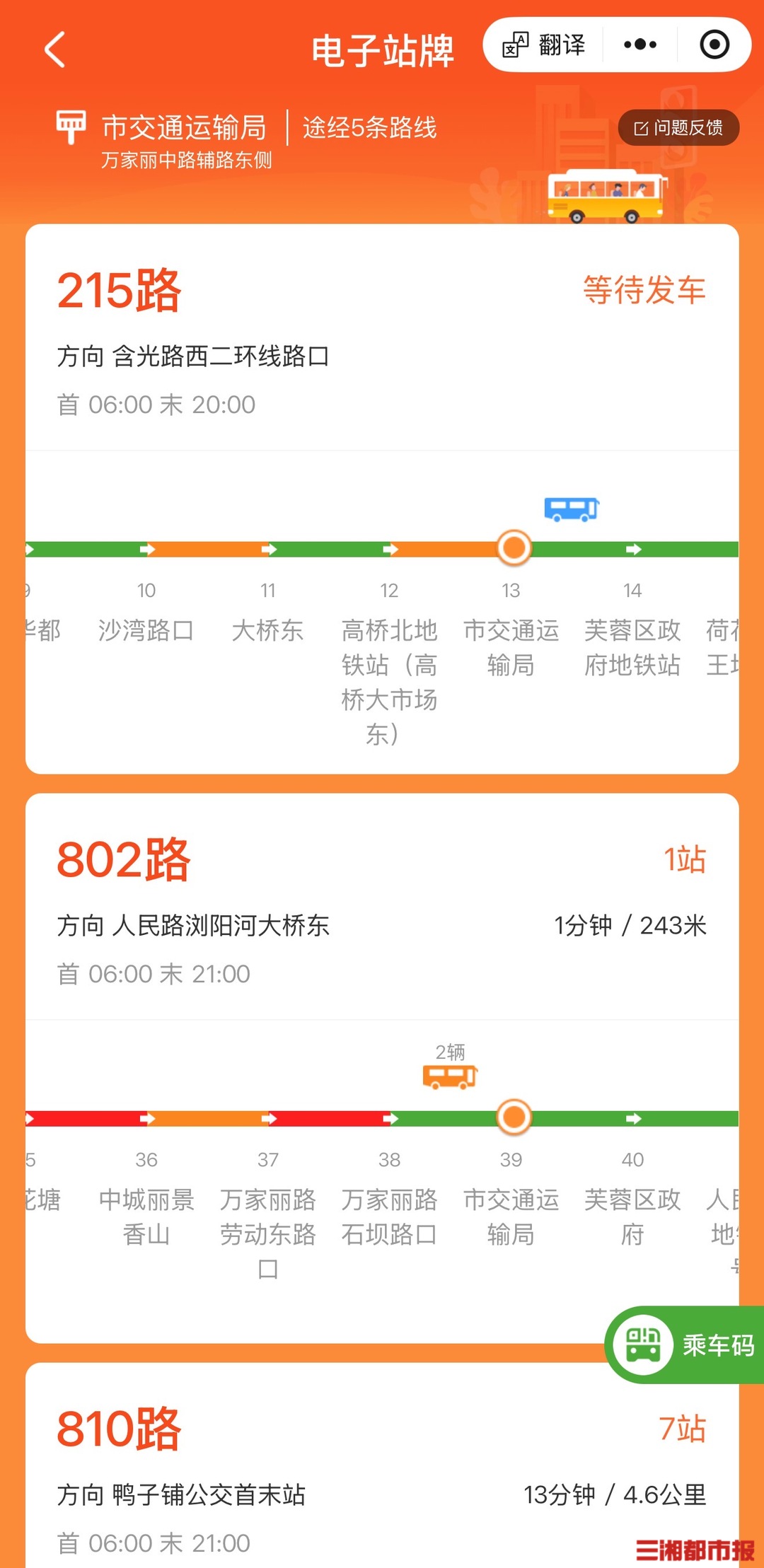View the 途经5条路线 routes list
This screenshot has height=1568, width=764.
pyautogui.click(x=369, y=128)
